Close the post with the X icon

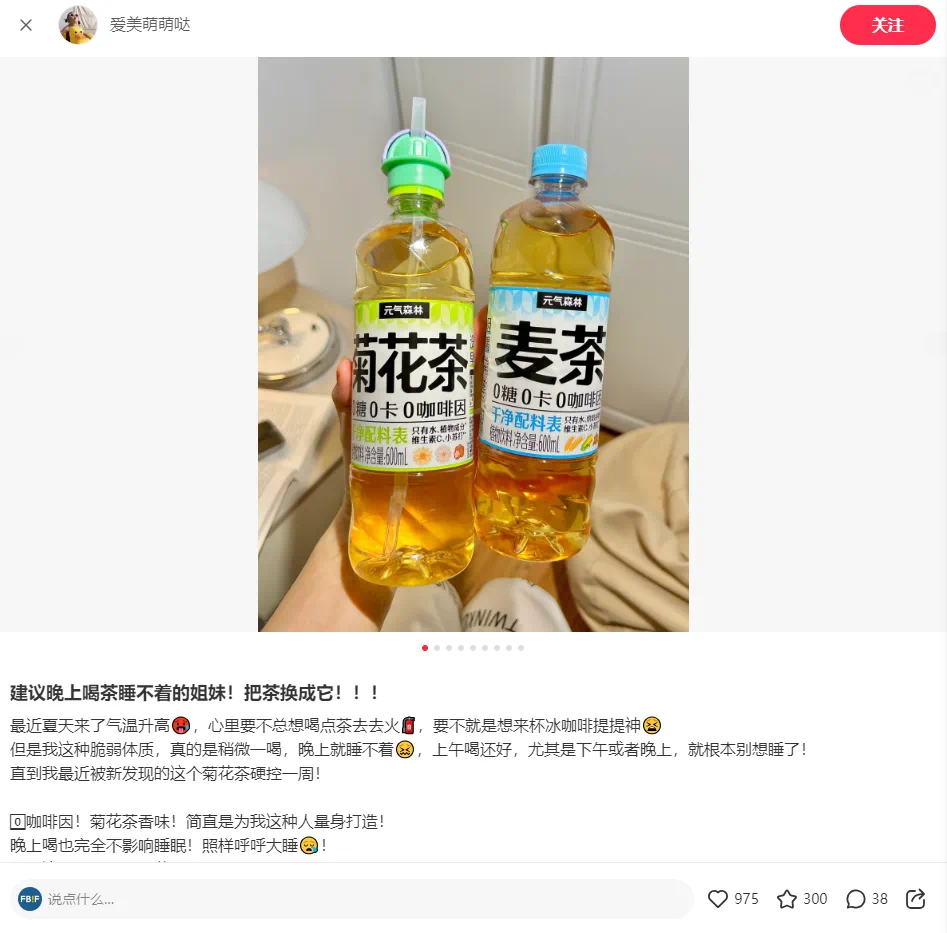click(x=26, y=25)
